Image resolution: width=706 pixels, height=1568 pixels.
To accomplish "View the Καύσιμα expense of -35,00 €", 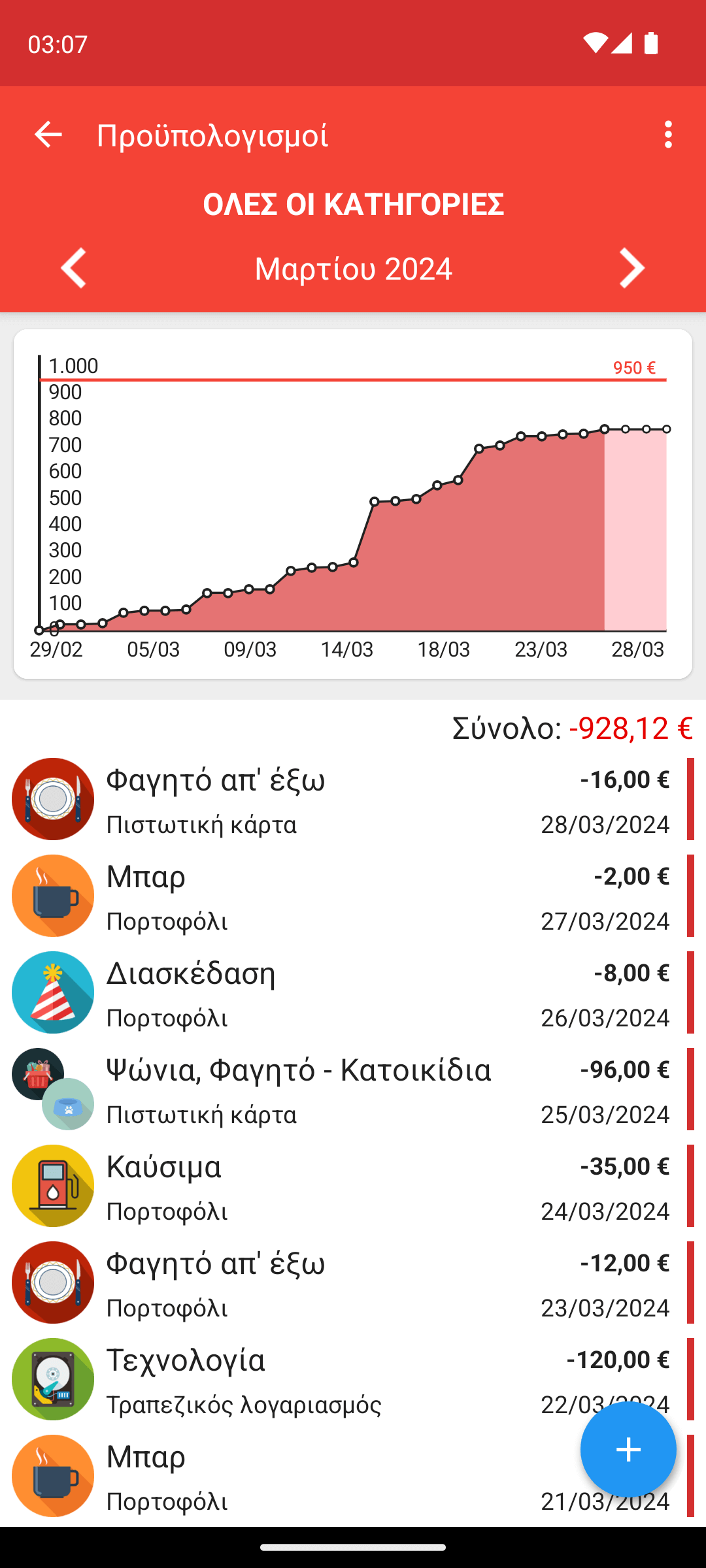I will [353, 1186].
